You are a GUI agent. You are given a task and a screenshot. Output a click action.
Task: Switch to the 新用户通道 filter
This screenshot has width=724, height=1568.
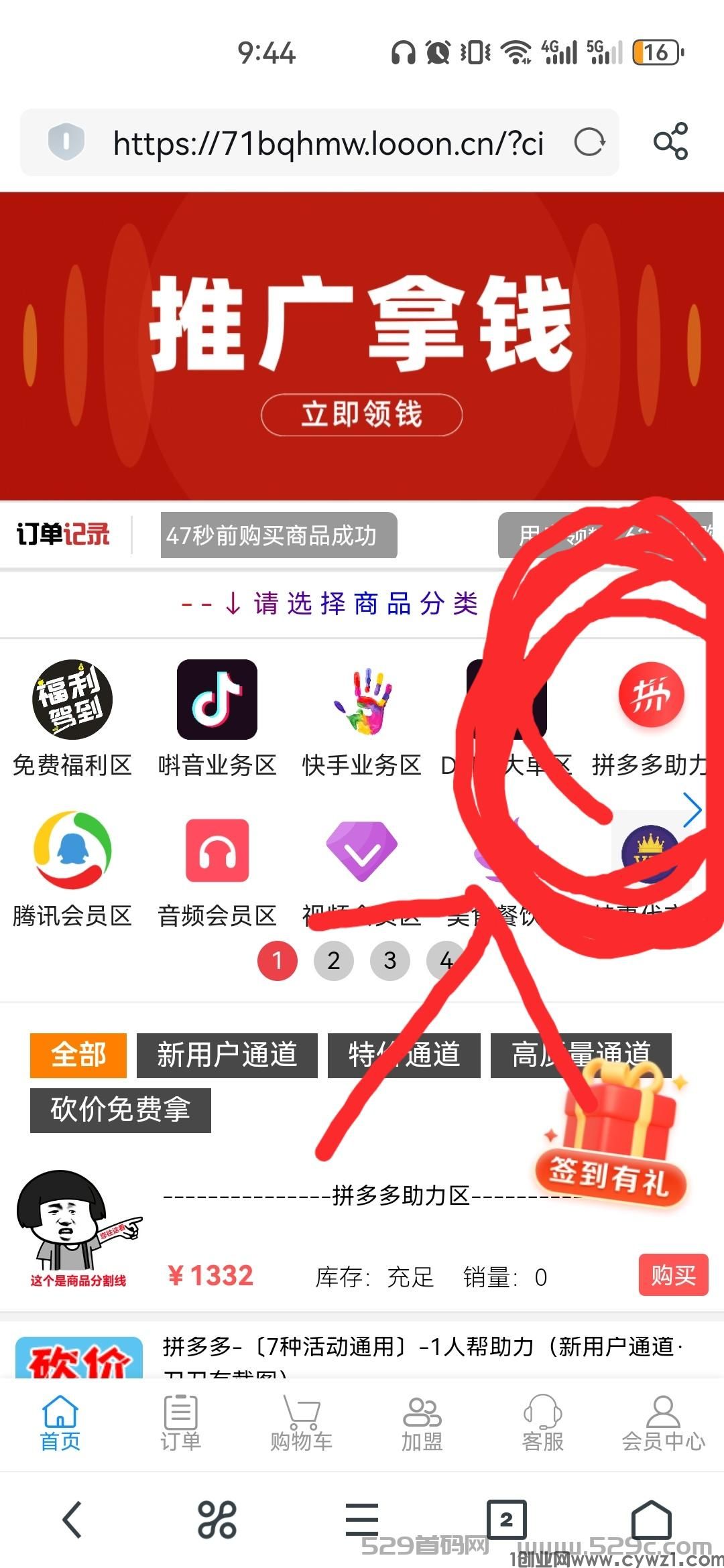click(227, 1055)
